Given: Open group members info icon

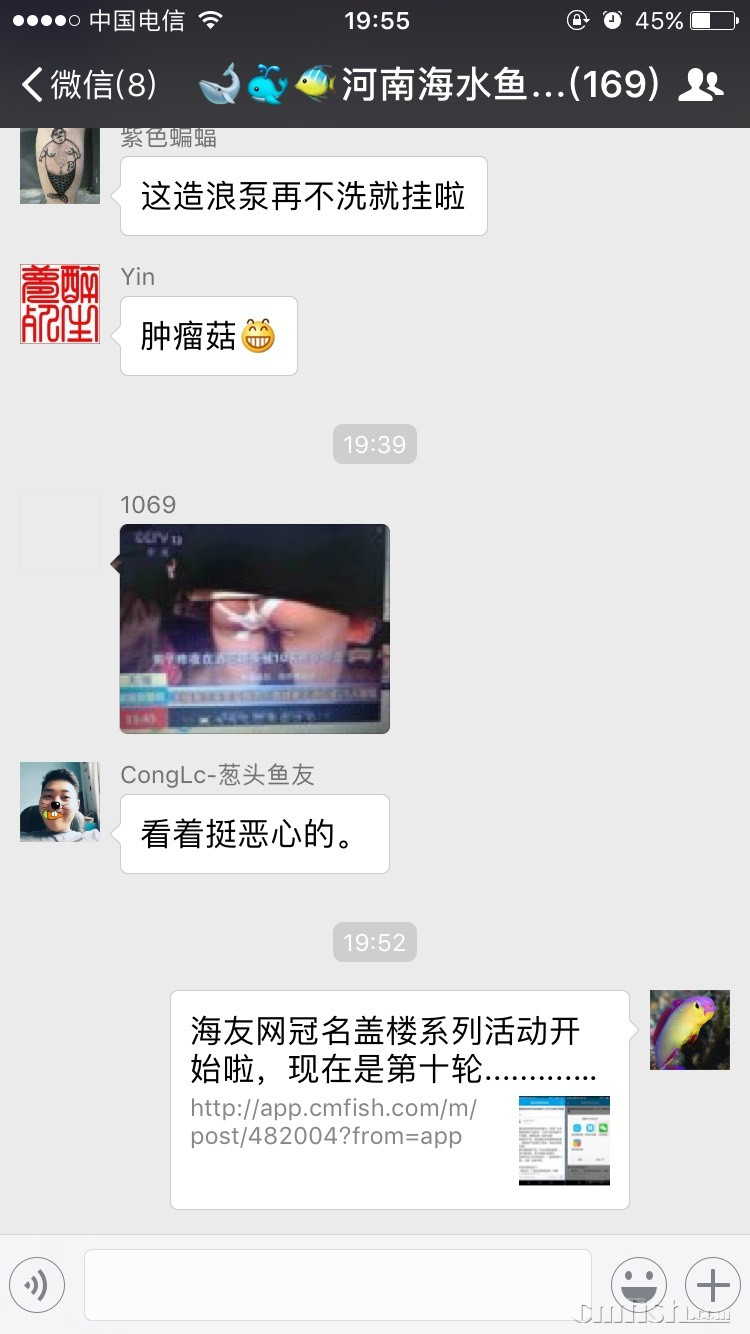Looking at the screenshot, I should point(700,85).
